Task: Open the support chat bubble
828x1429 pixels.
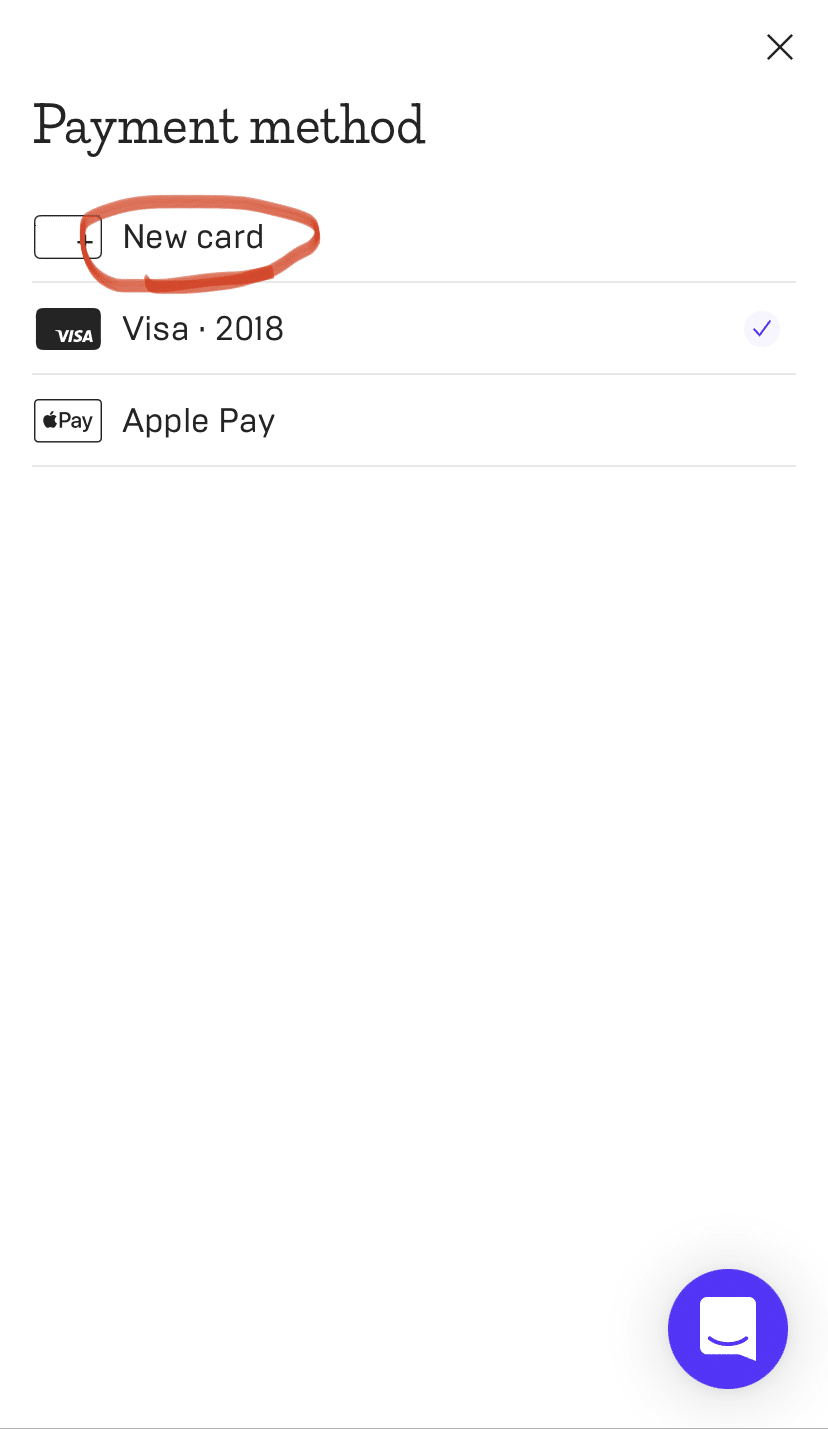Action: point(728,1329)
